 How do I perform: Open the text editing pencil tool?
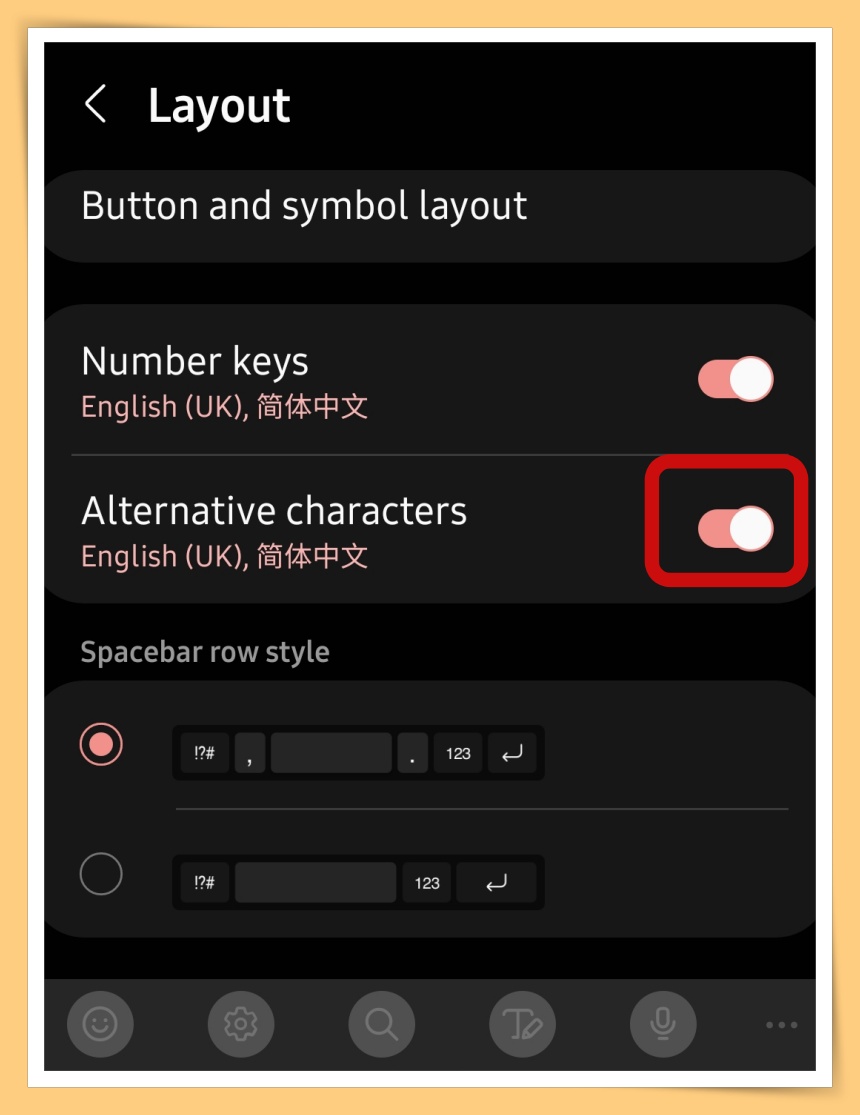point(522,1024)
